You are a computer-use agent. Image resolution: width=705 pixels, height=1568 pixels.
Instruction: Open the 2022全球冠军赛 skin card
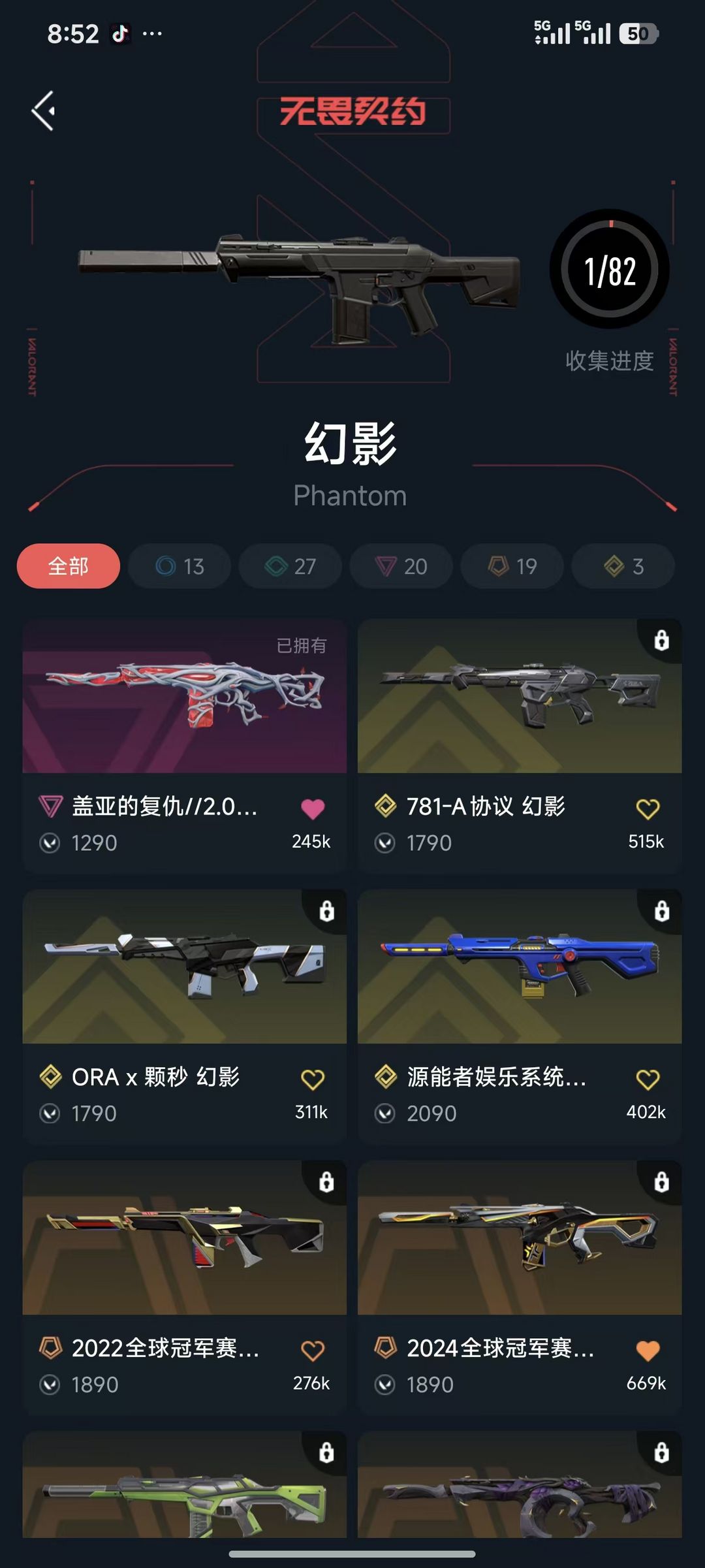click(185, 1238)
